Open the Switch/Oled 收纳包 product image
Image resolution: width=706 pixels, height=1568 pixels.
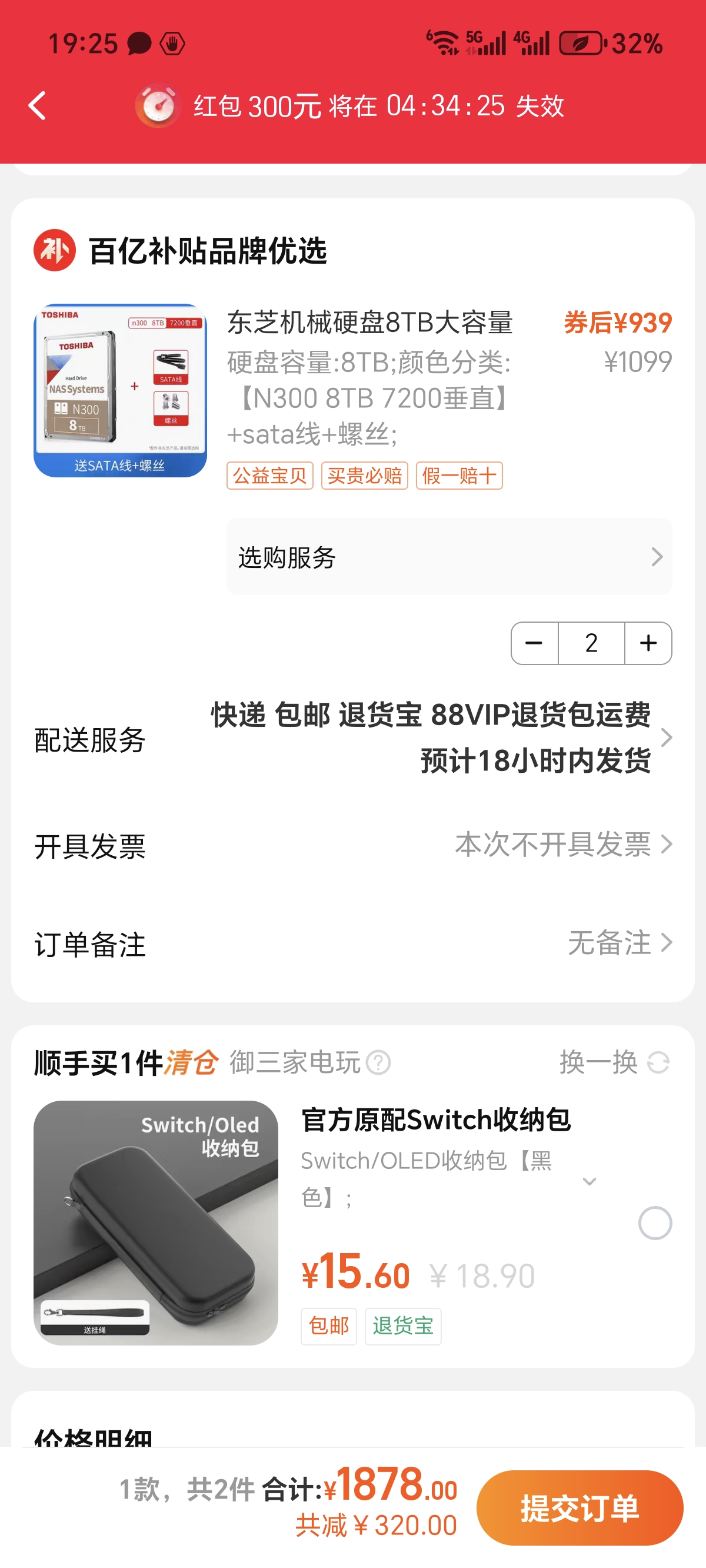(156, 1222)
